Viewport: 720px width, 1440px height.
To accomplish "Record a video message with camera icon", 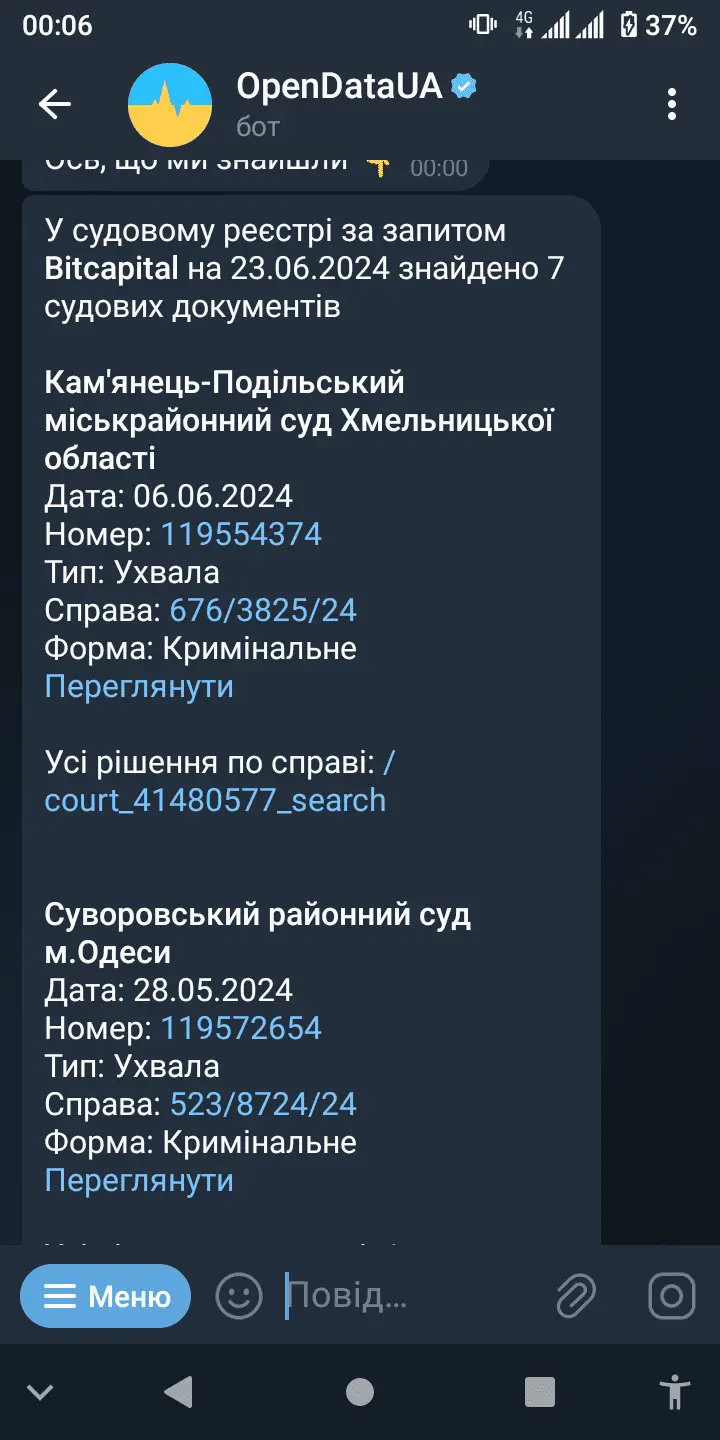I will pyautogui.click(x=671, y=1296).
